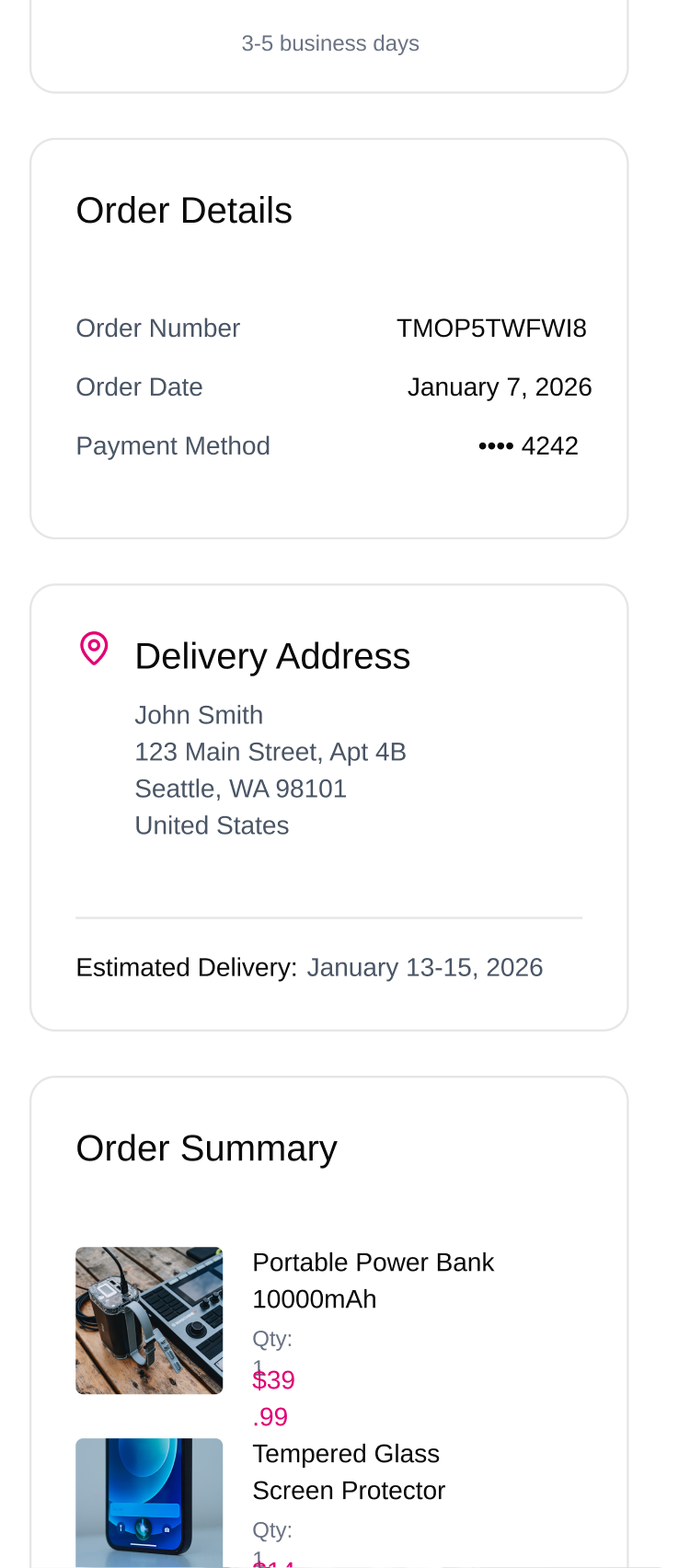This screenshot has height=1568, width=690.
Task: View the Tempered Glass Screen Protector item
Action: pos(348,1471)
